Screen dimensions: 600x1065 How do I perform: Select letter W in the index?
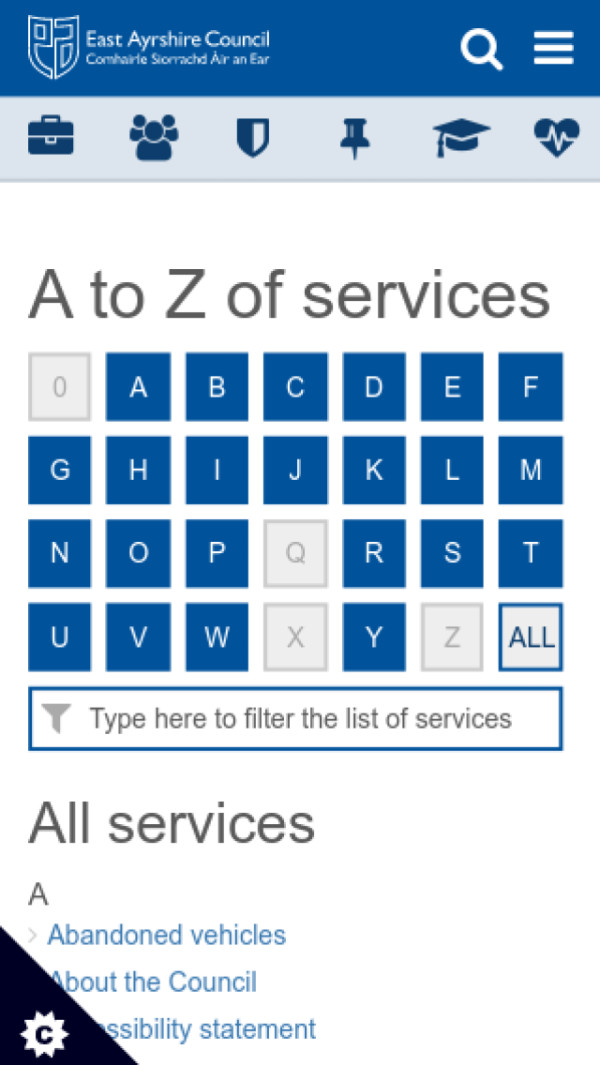pyautogui.click(x=217, y=637)
